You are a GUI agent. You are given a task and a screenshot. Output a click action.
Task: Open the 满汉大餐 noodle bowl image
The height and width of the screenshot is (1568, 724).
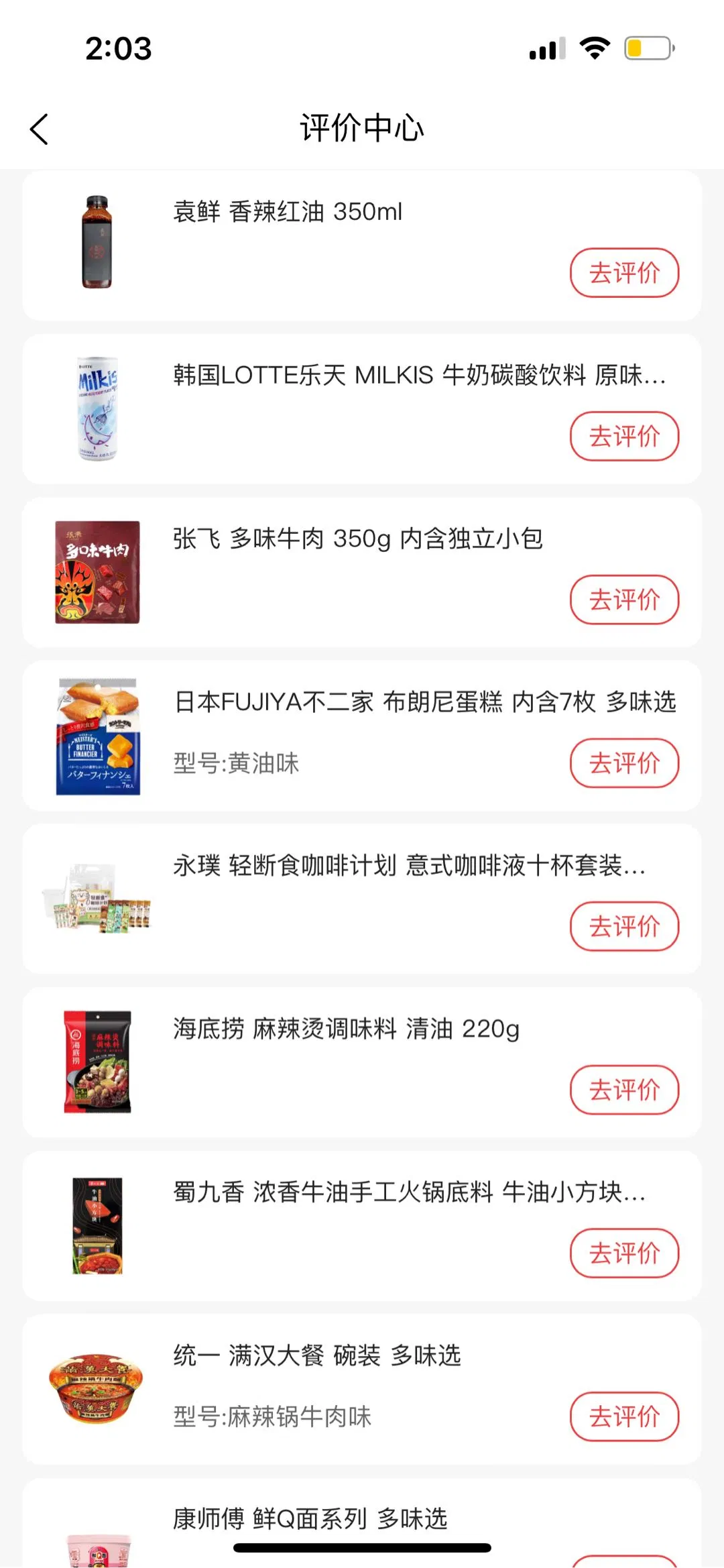tap(97, 1388)
